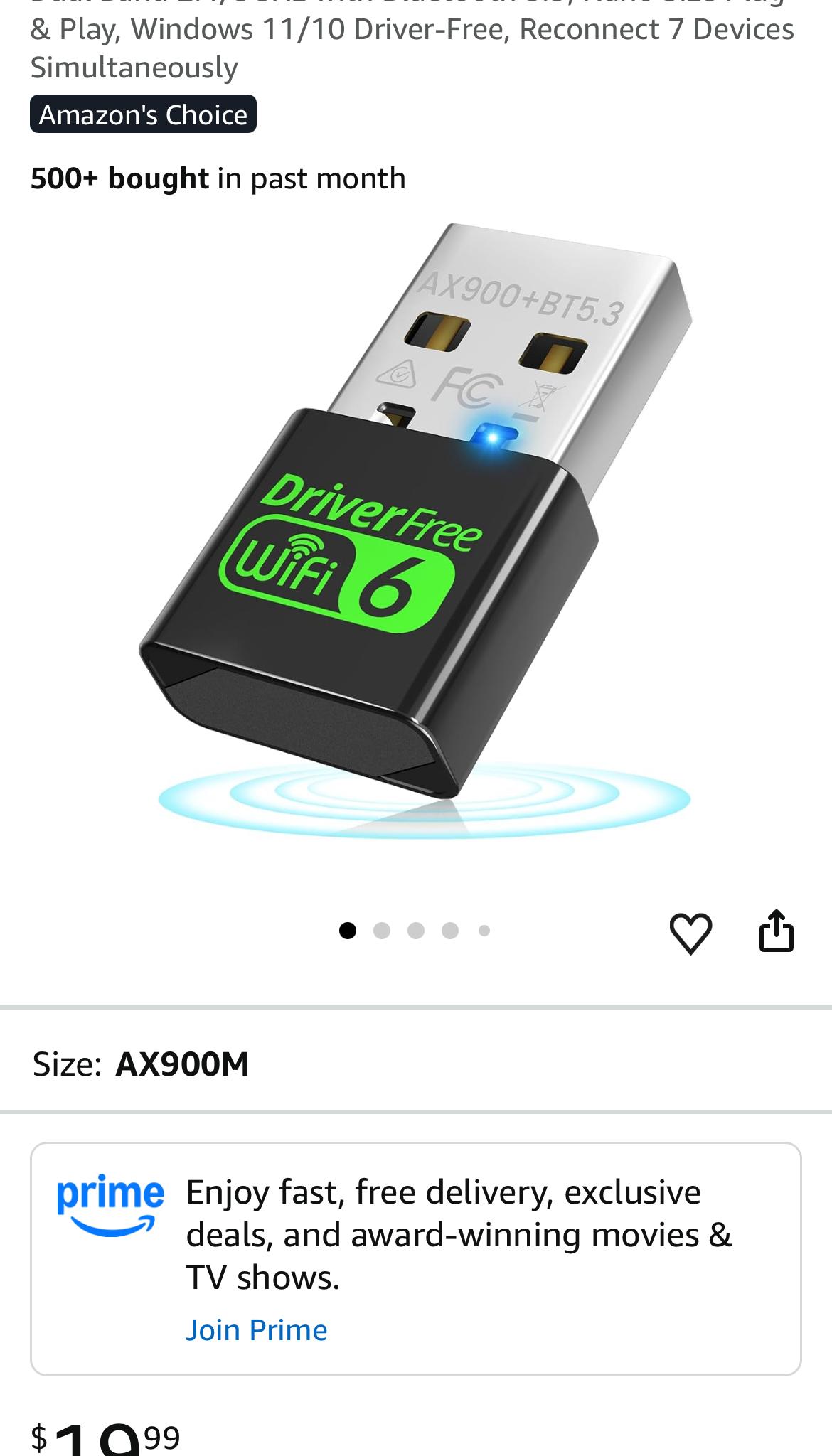
Task: Tap the Amazon's Choice badge
Action: coord(143,114)
